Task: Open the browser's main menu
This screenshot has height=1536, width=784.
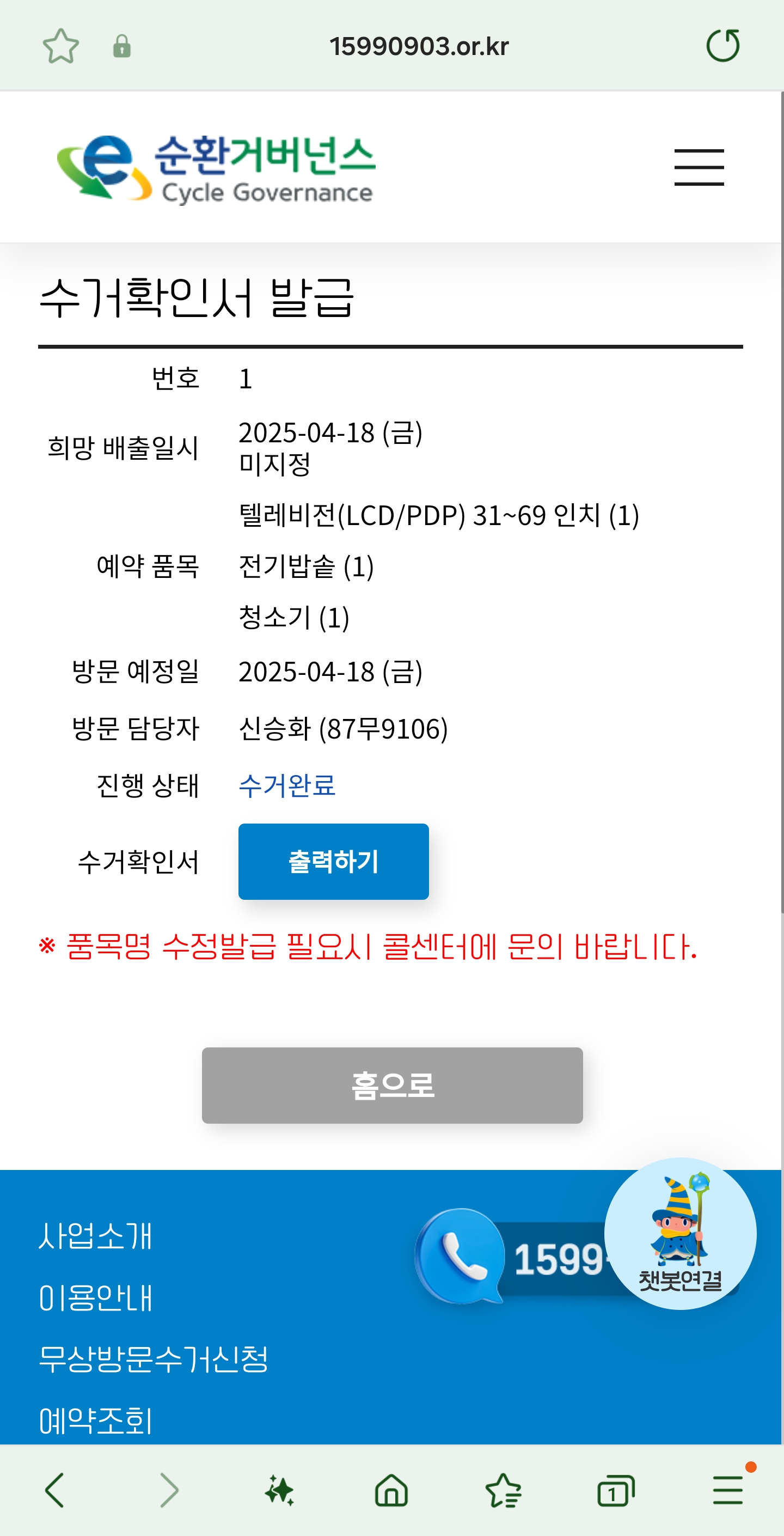Action: point(728,1490)
